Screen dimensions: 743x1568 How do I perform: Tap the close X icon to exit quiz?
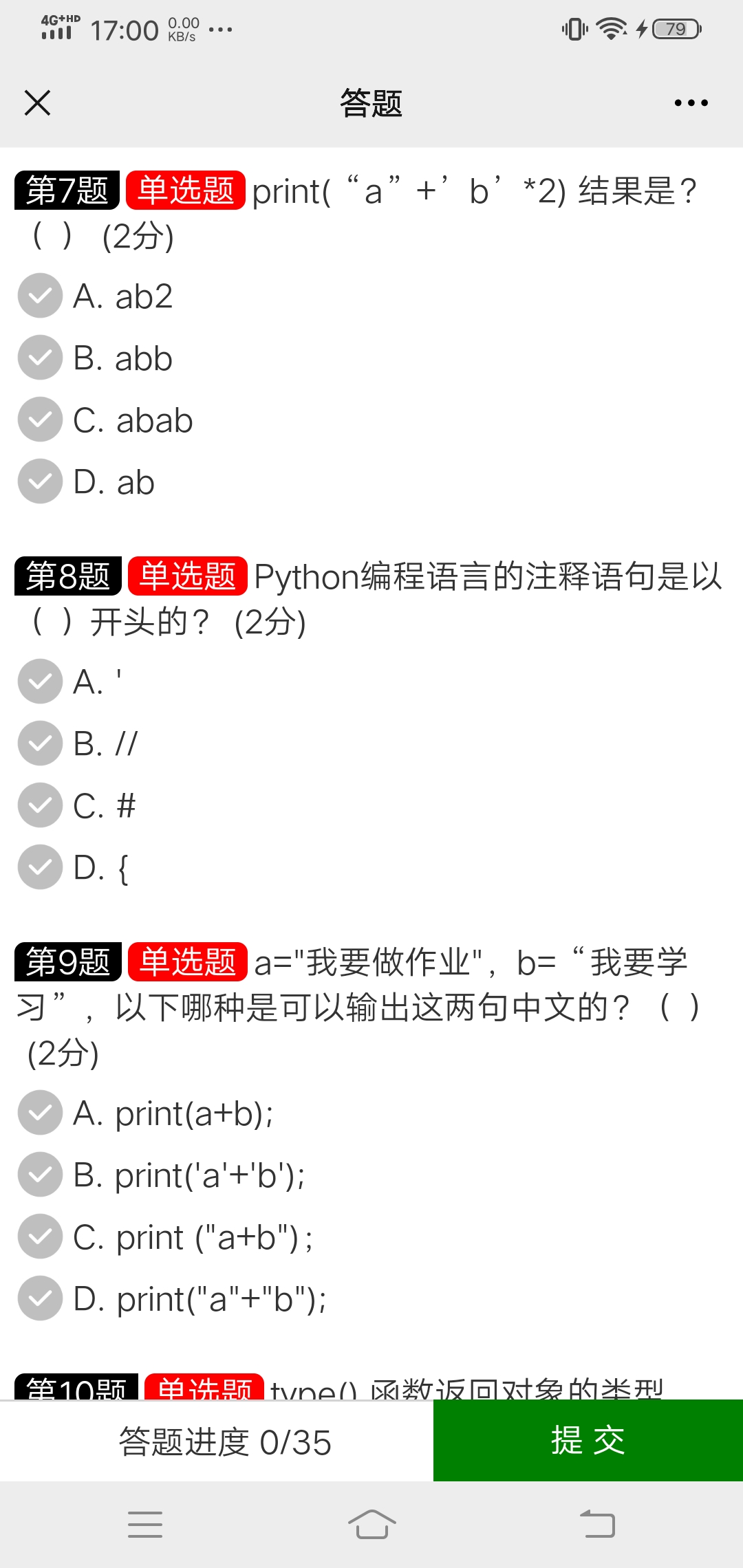38,102
